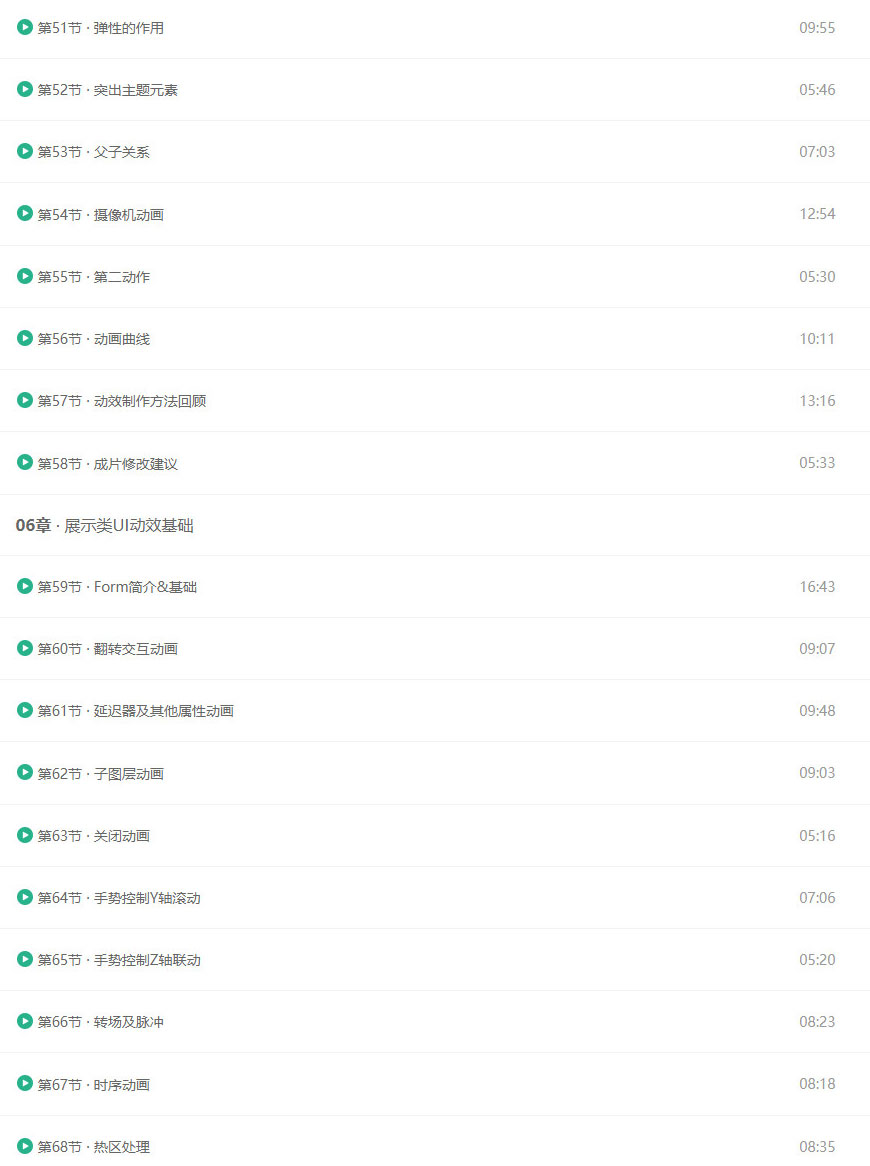The height and width of the screenshot is (1166, 870).
Task: Open lesson 63 关闭动画
Action: click(x=93, y=836)
